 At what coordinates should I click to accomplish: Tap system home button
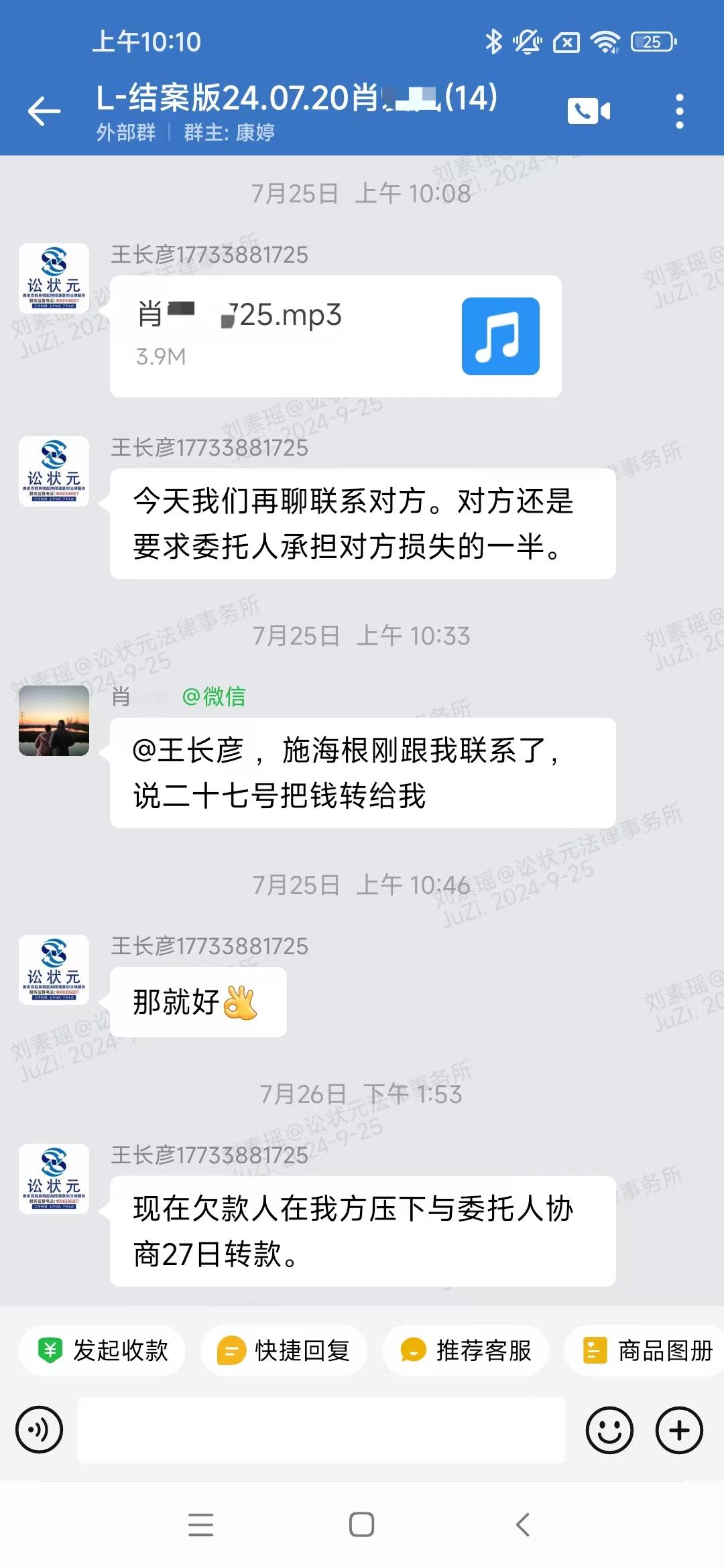pos(361,1524)
